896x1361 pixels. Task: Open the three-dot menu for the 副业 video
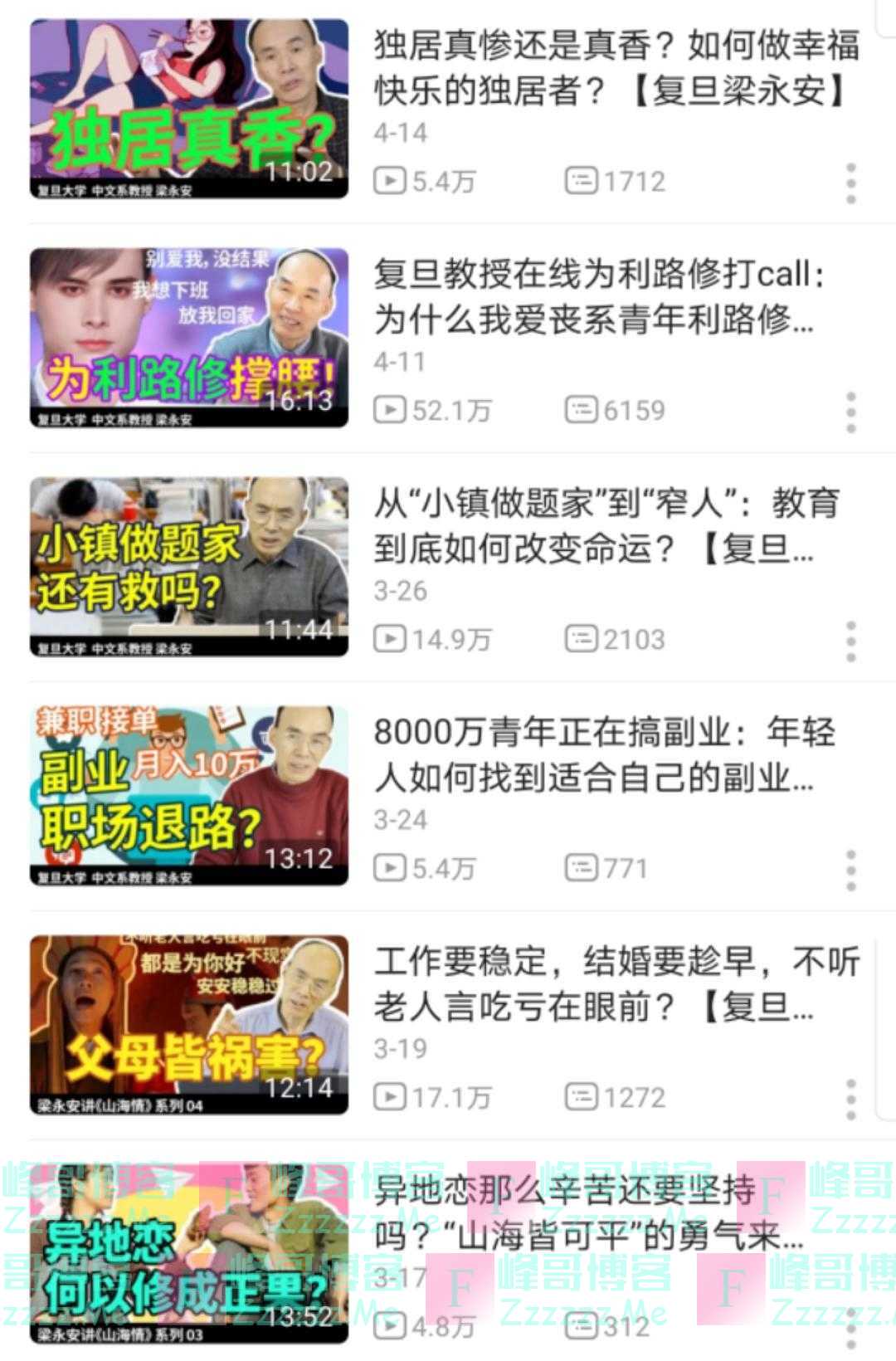[x=850, y=871]
